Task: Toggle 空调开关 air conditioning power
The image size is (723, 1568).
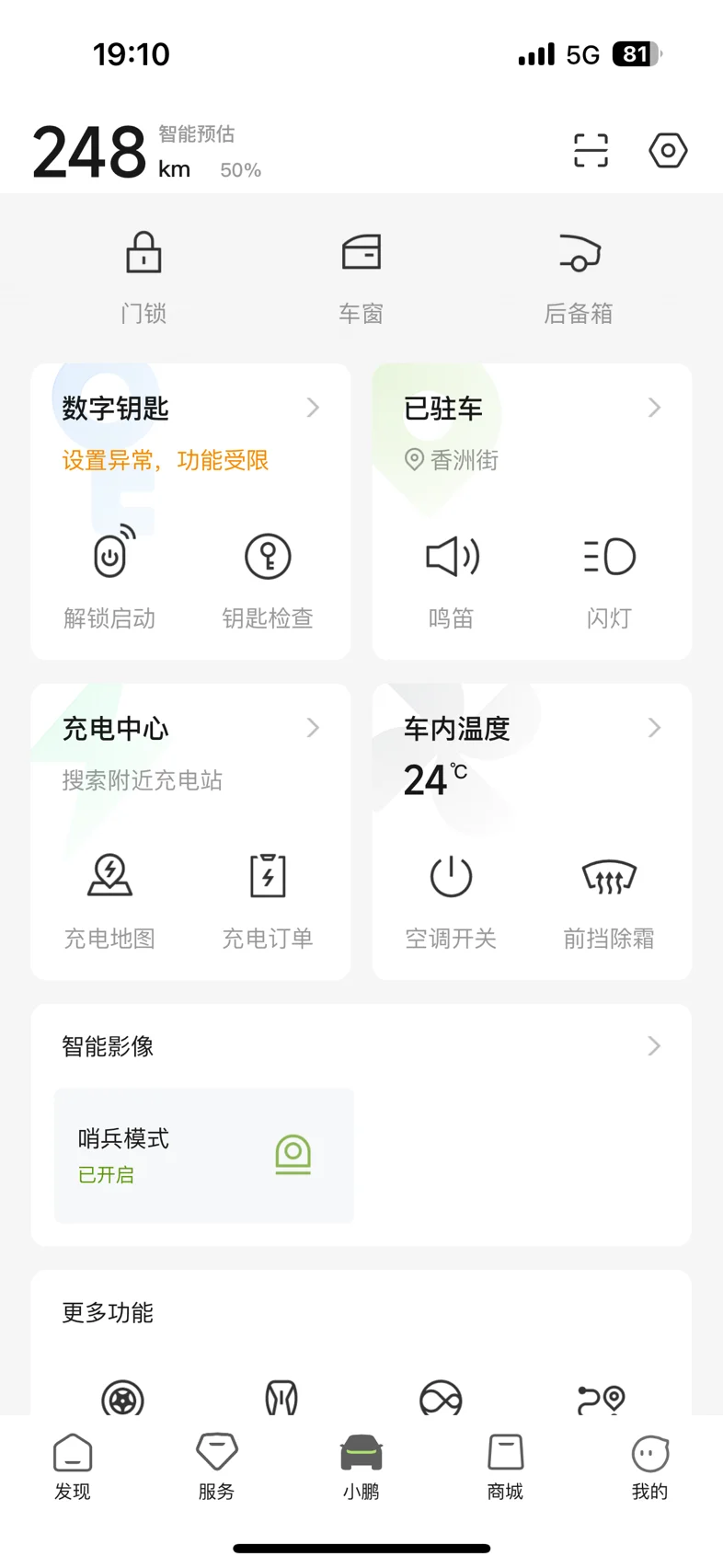Action: point(452,897)
